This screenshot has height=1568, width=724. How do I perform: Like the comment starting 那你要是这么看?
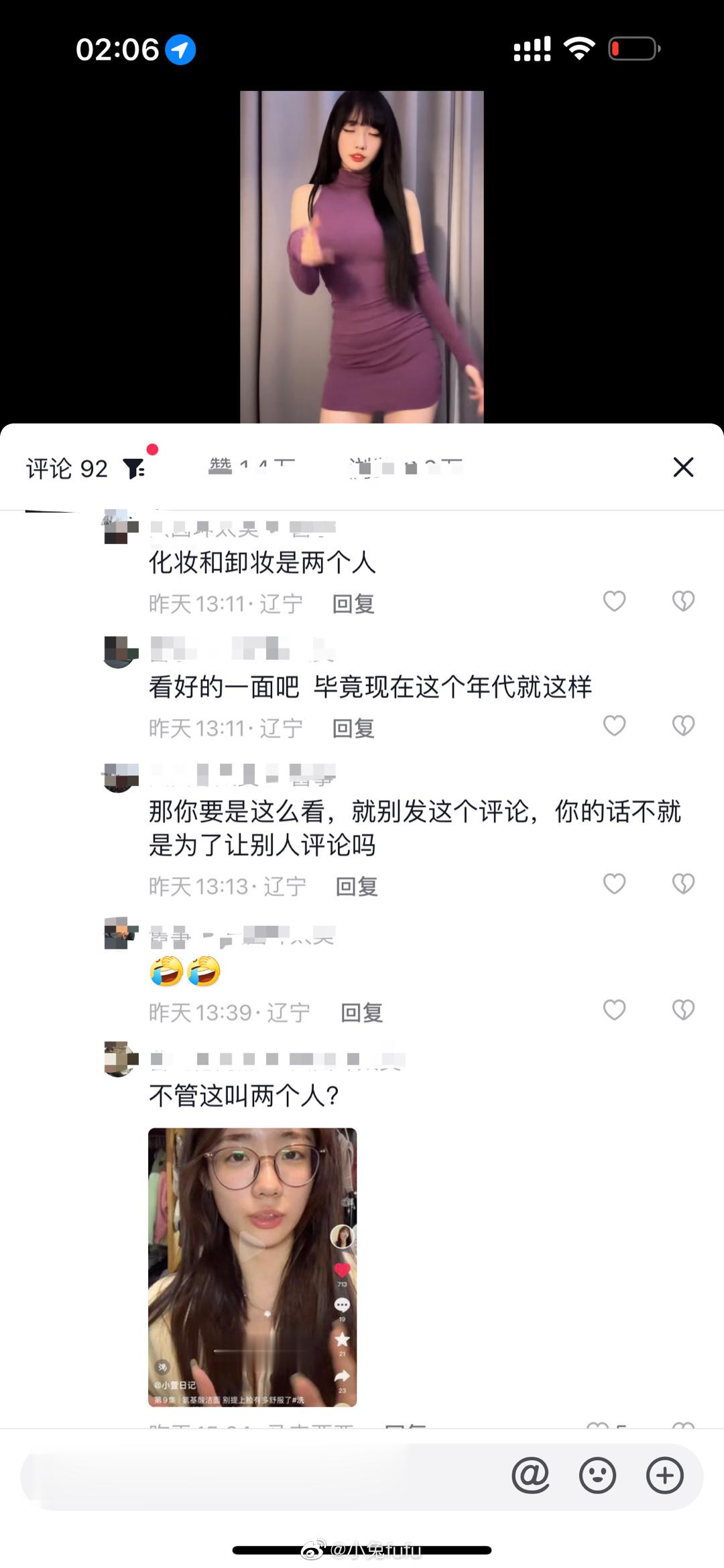pyautogui.click(x=614, y=884)
